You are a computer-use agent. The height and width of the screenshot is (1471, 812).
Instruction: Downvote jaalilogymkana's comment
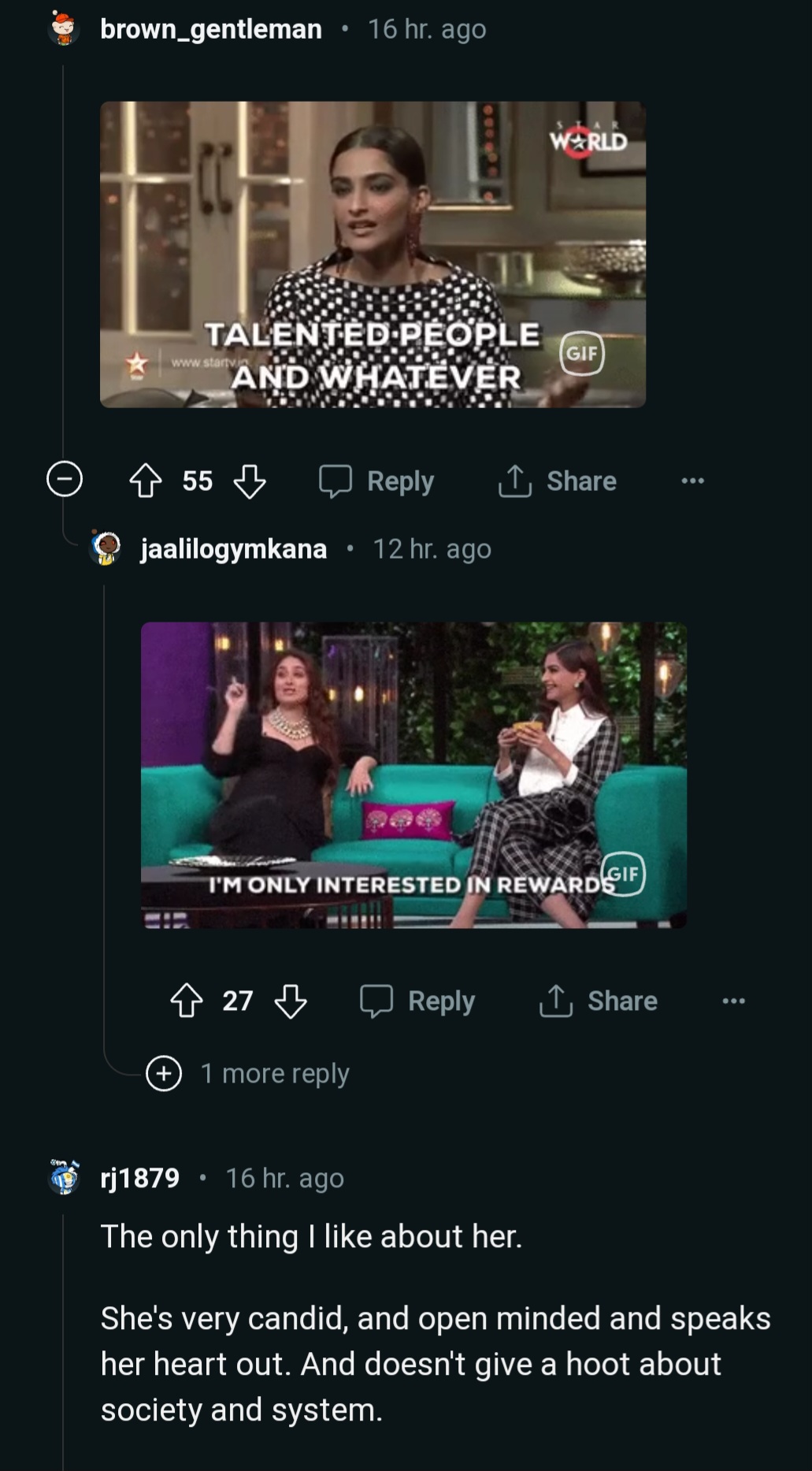291,1001
